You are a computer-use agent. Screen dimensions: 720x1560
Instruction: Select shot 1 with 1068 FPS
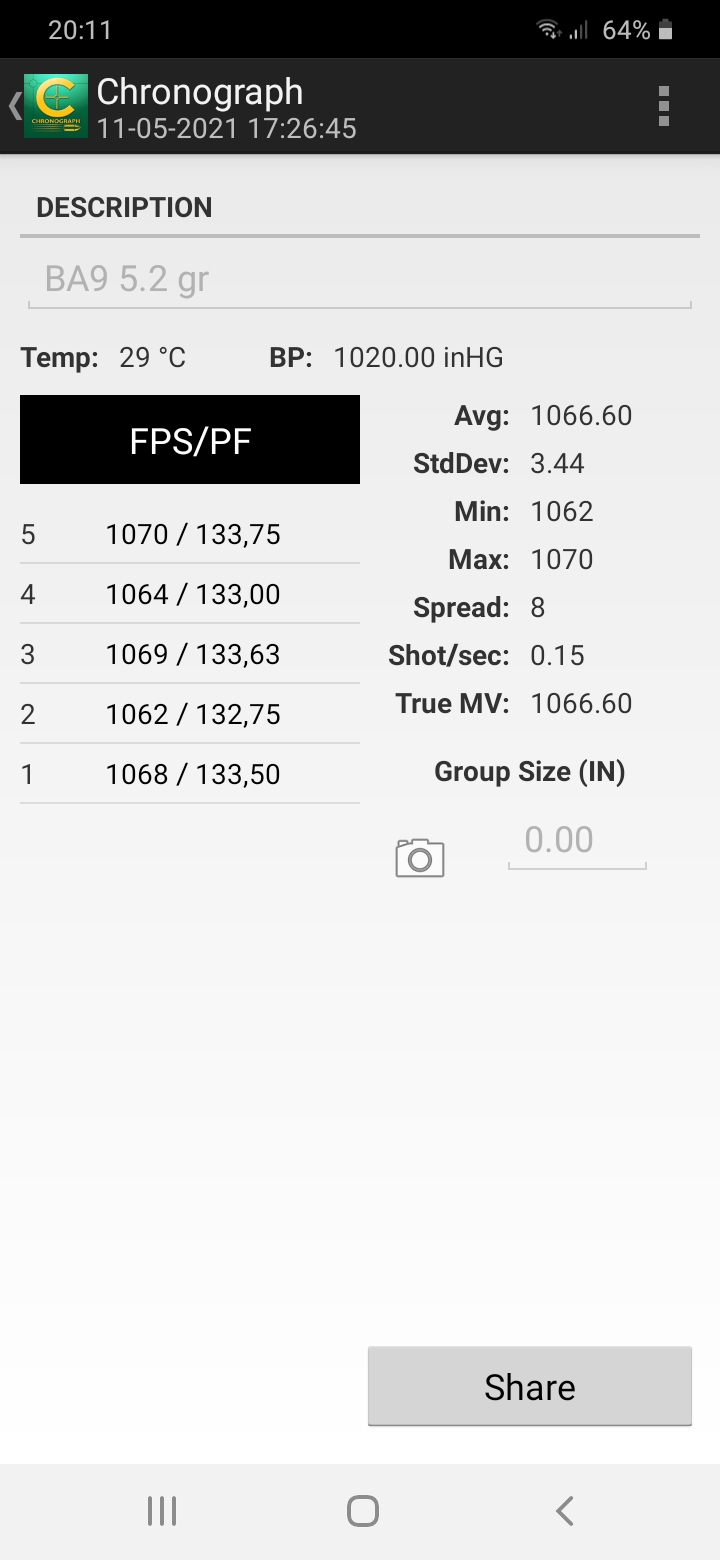coord(190,775)
